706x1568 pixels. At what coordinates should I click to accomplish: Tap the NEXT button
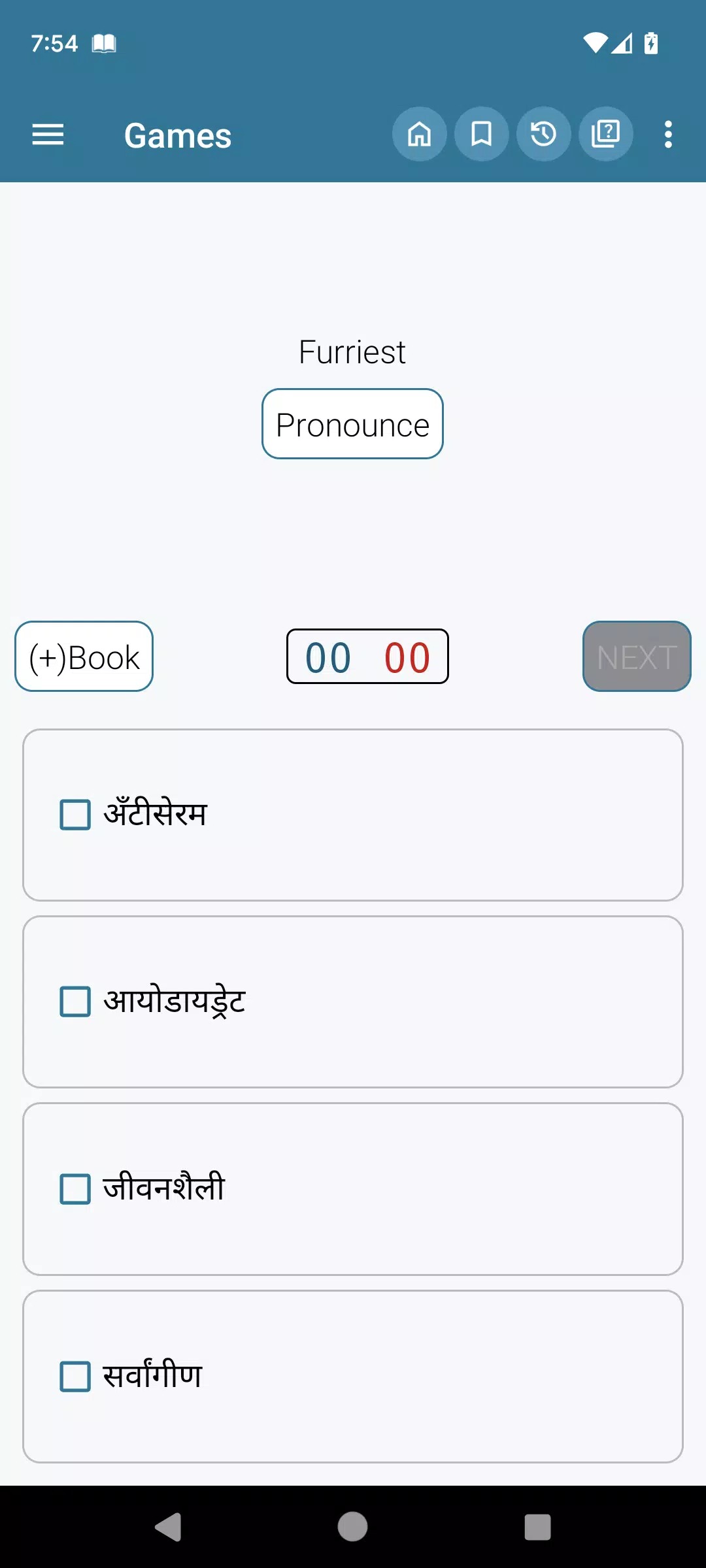pos(636,657)
